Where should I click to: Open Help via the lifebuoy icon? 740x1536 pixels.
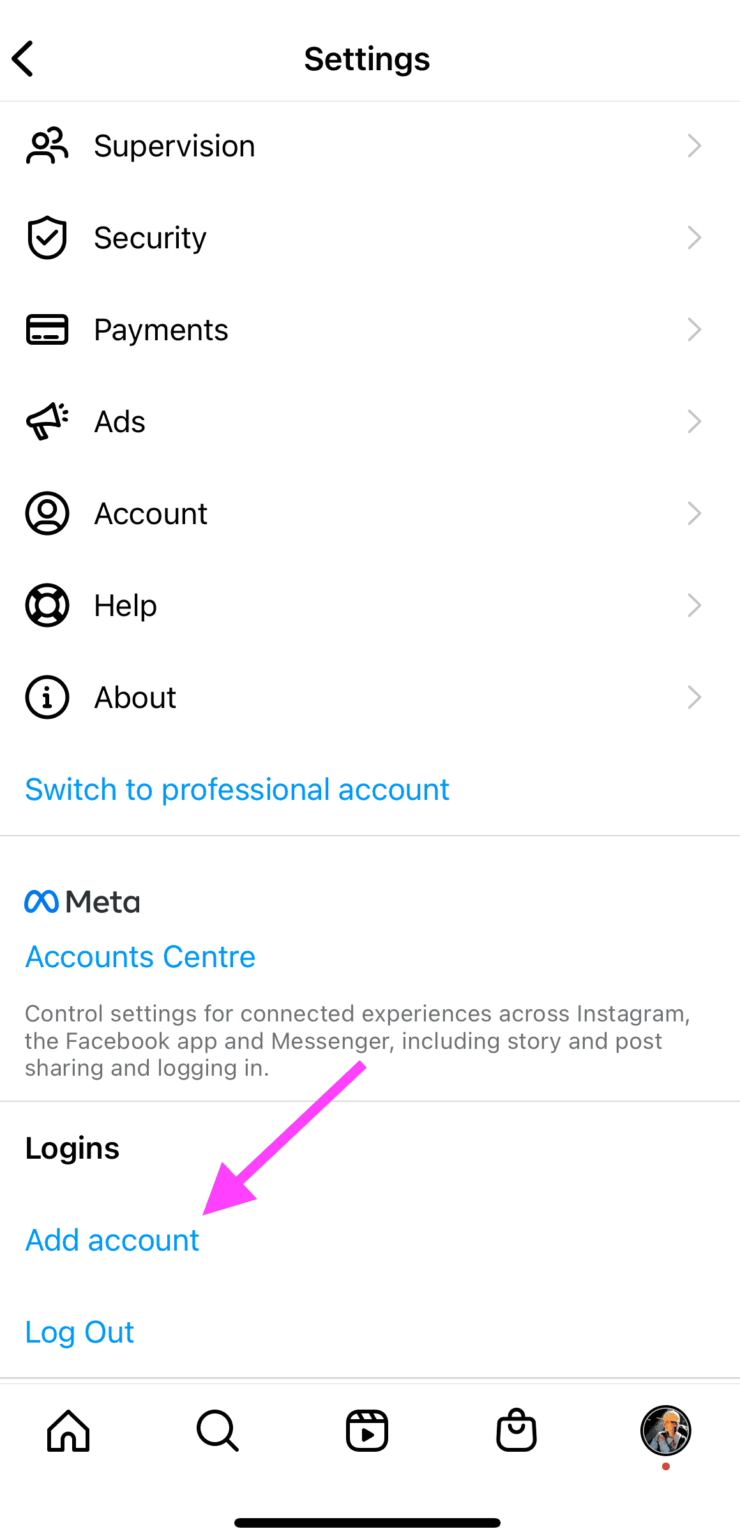coord(46,605)
